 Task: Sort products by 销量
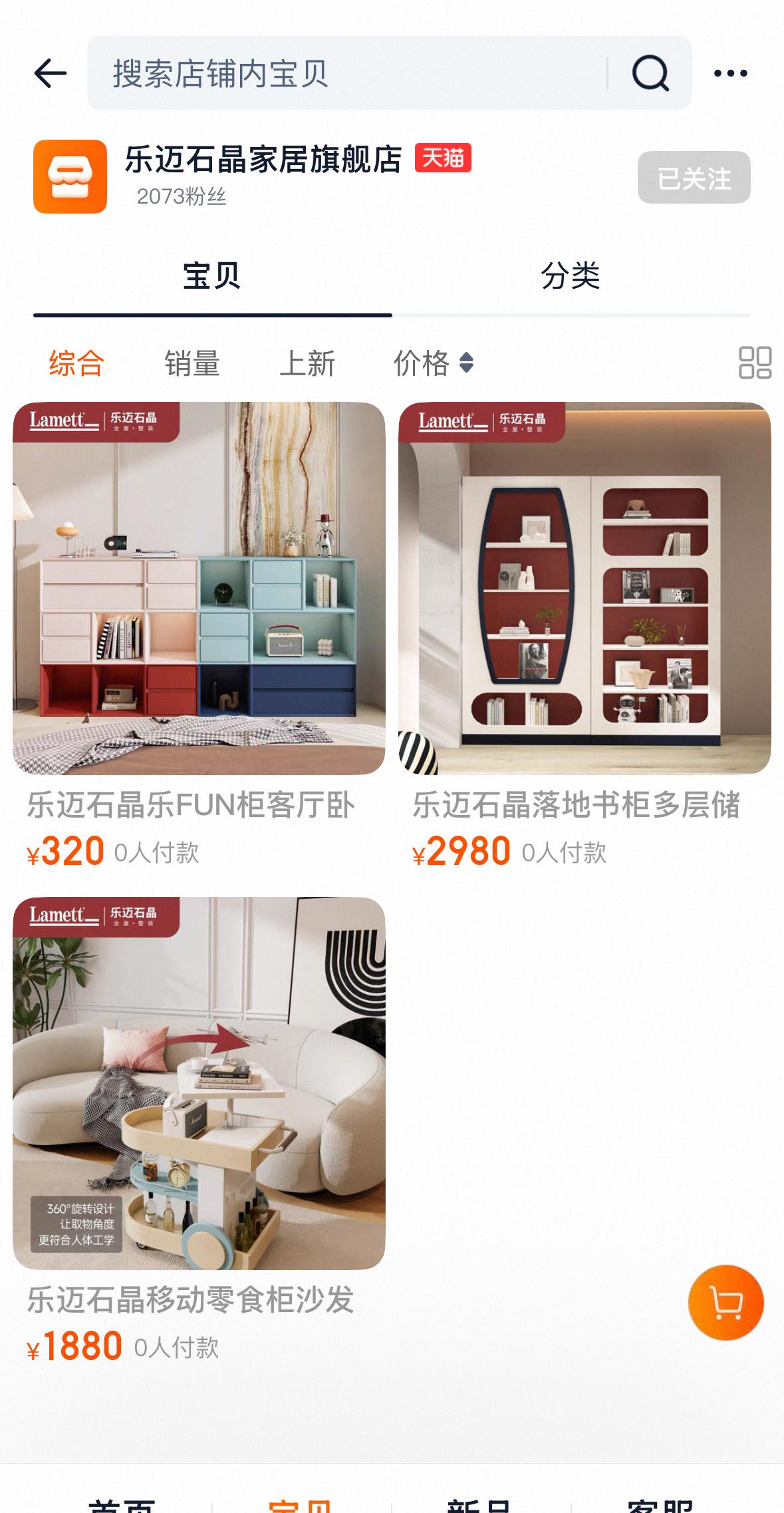[x=192, y=363]
